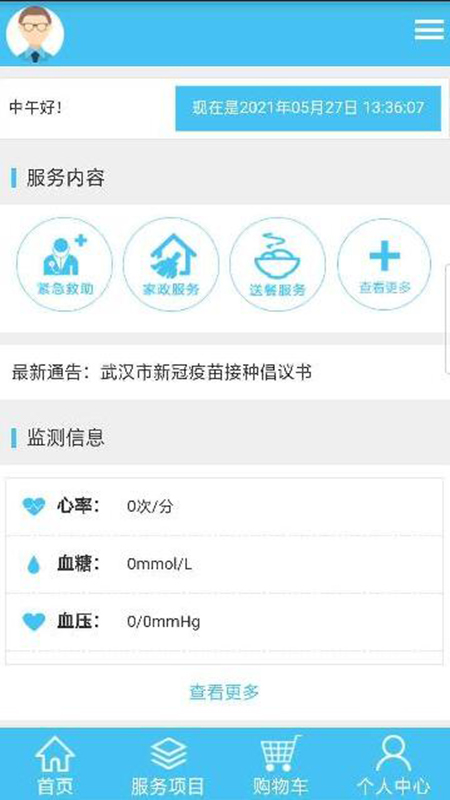Open the 血糖 blood sugar row
The image size is (450, 800).
coord(224,564)
